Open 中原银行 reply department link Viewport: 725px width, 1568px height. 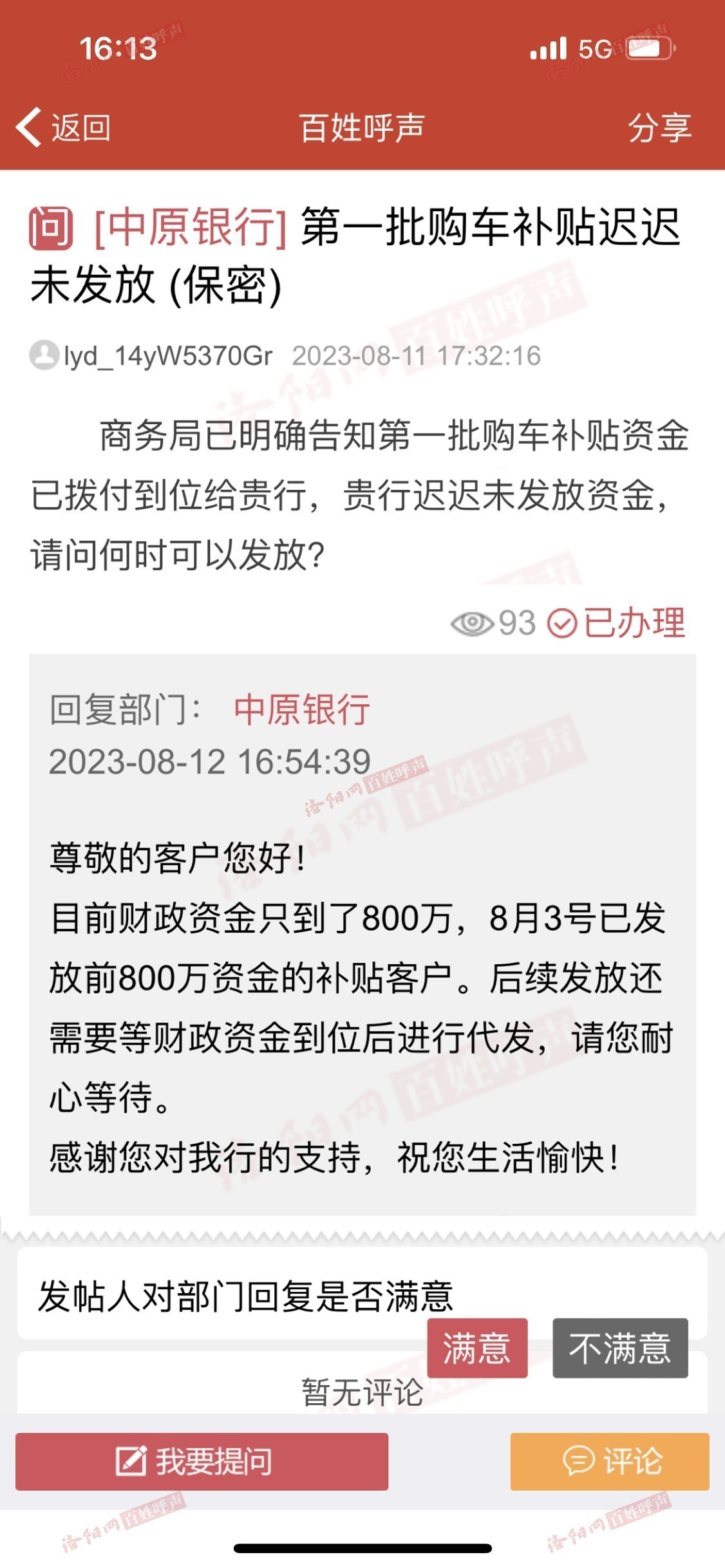[x=301, y=710]
